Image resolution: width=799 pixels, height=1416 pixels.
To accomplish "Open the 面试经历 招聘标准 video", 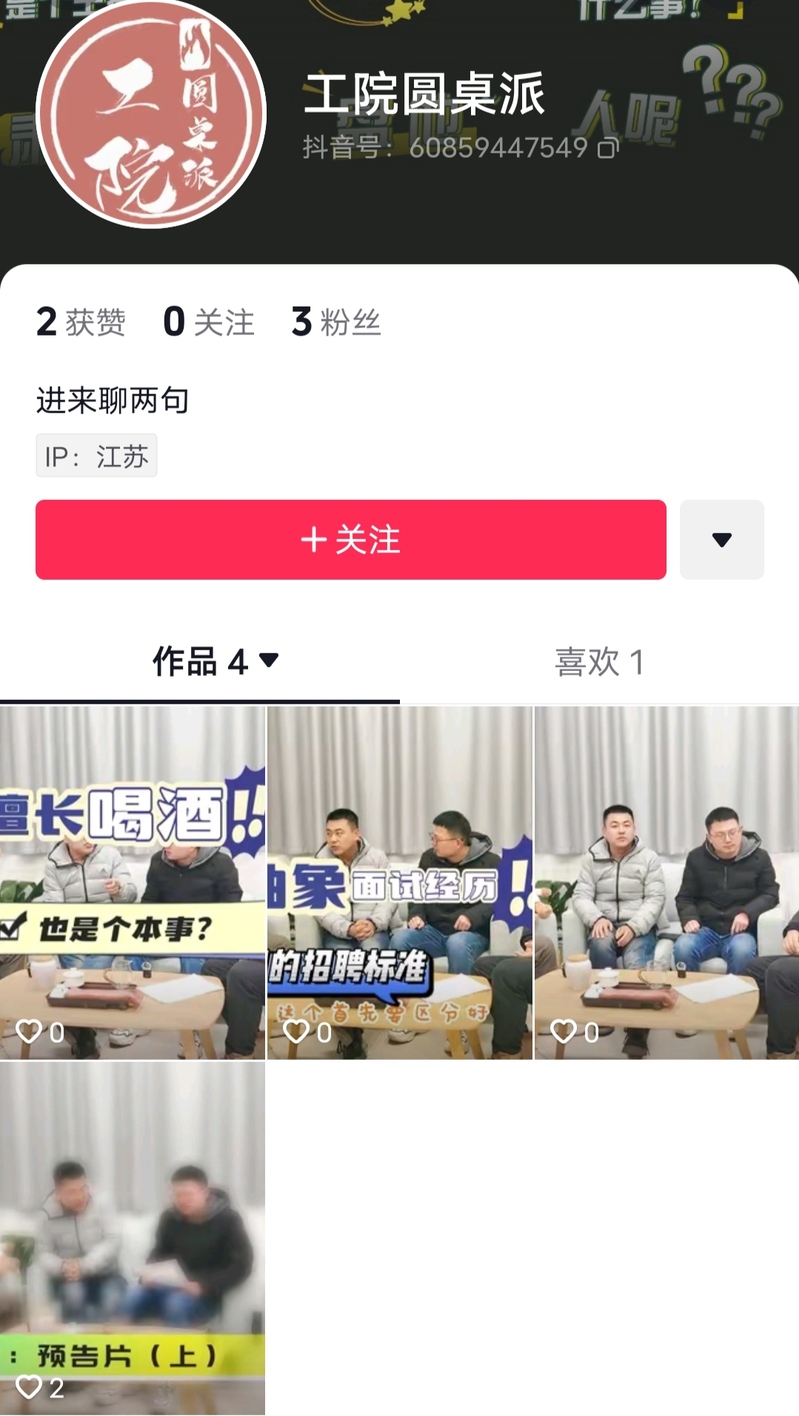I will click(x=399, y=882).
